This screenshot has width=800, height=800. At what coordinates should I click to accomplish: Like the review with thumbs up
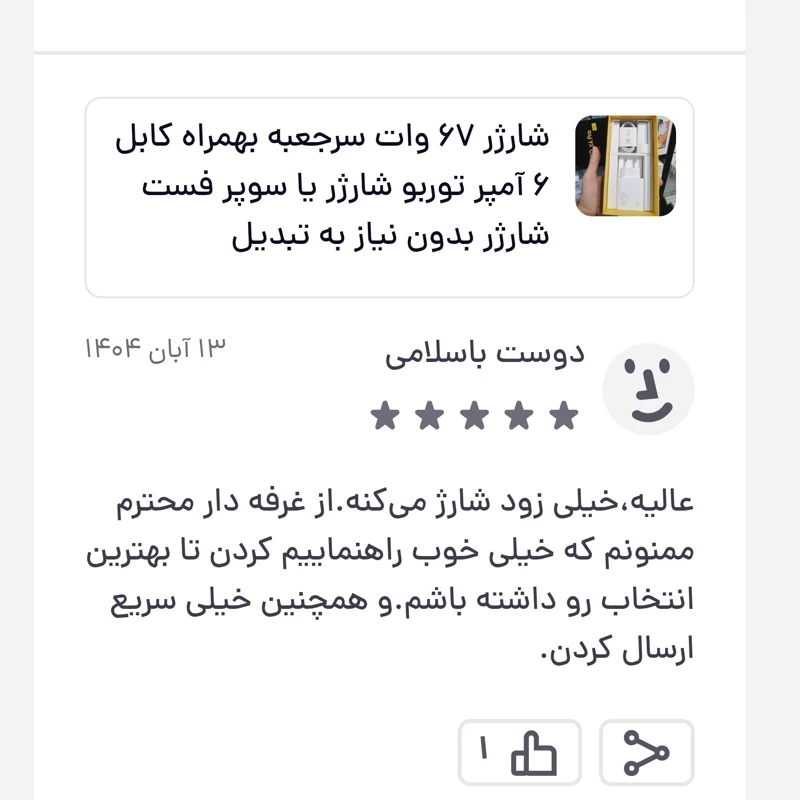[x=520, y=752]
